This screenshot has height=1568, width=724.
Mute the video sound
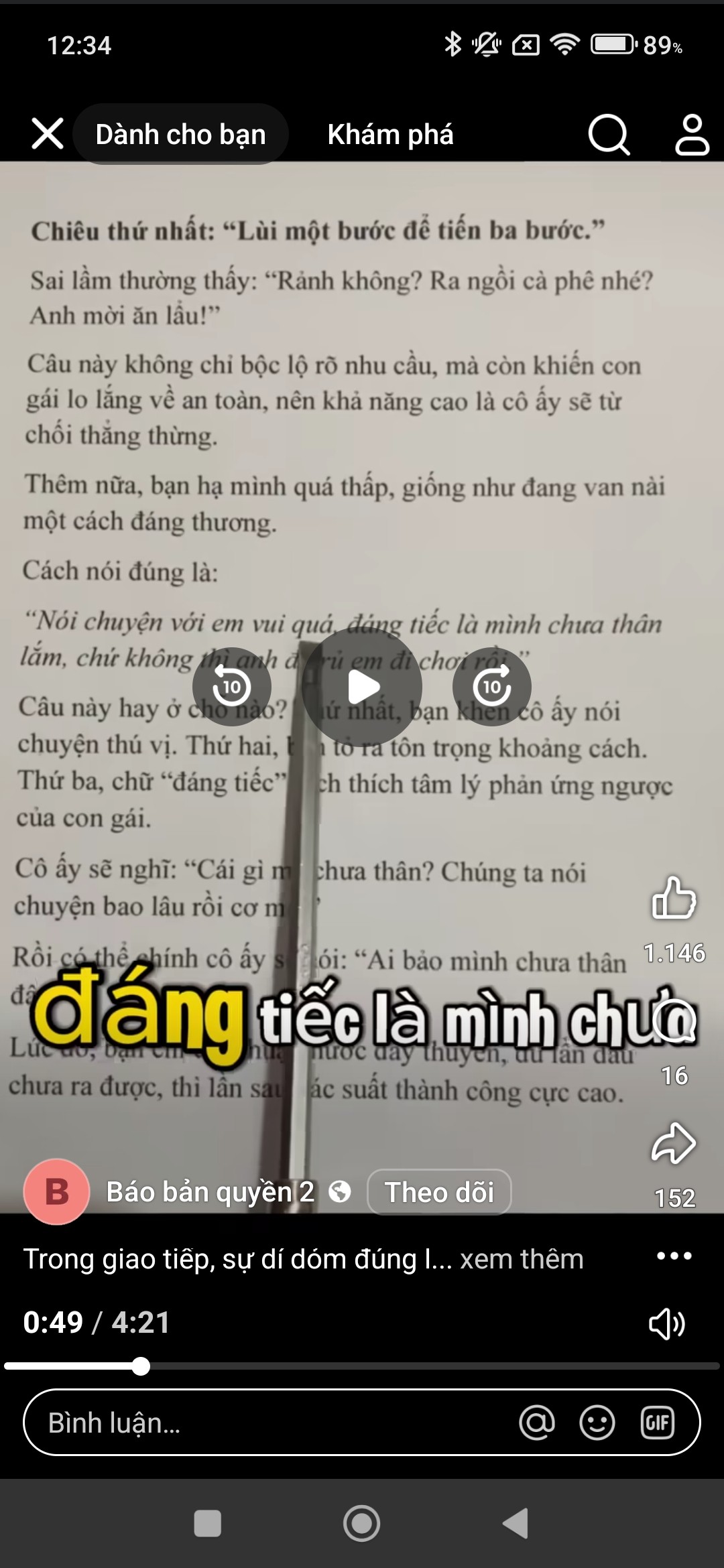point(667,1324)
